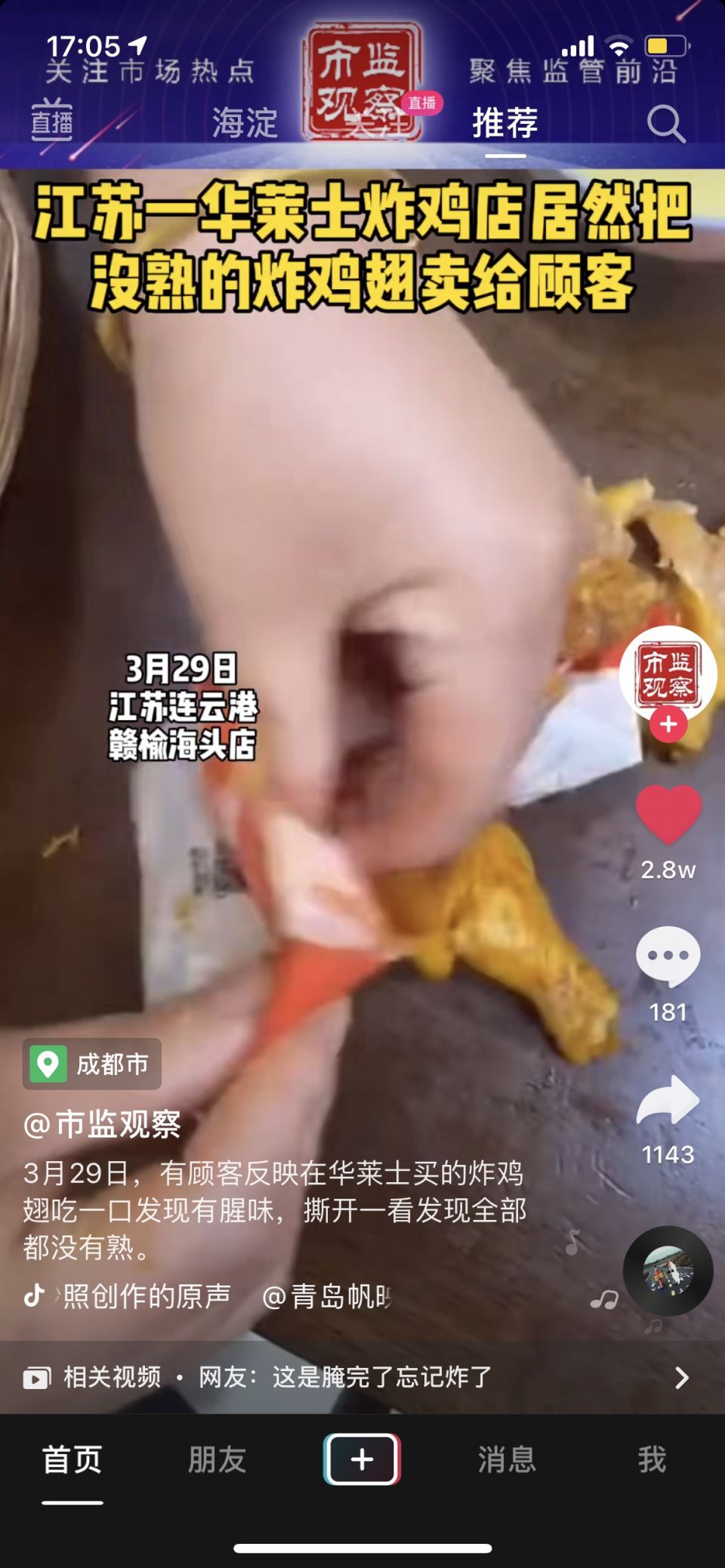Open the 成都市 location chip
This screenshot has width=725, height=1568.
tap(92, 1064)
